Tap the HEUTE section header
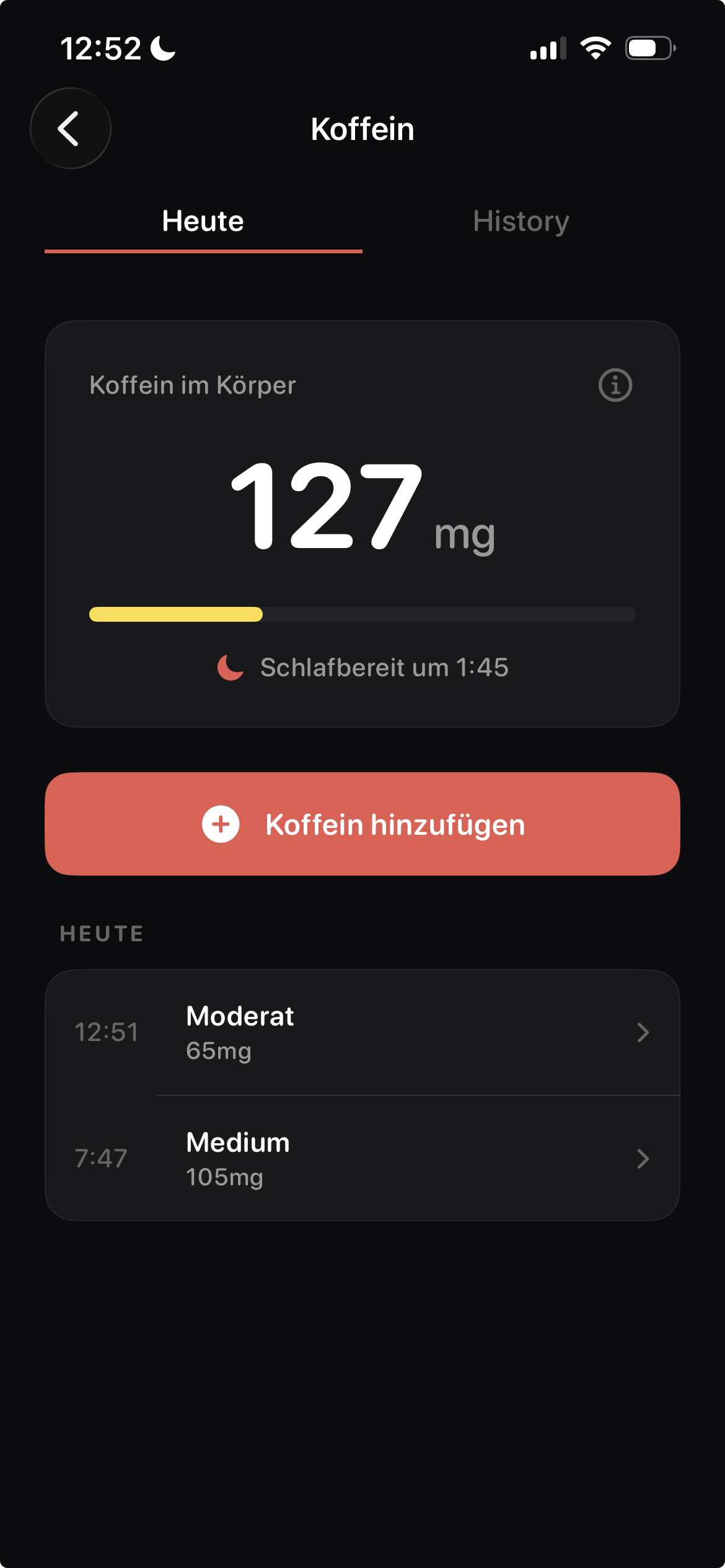 point(102,934)
